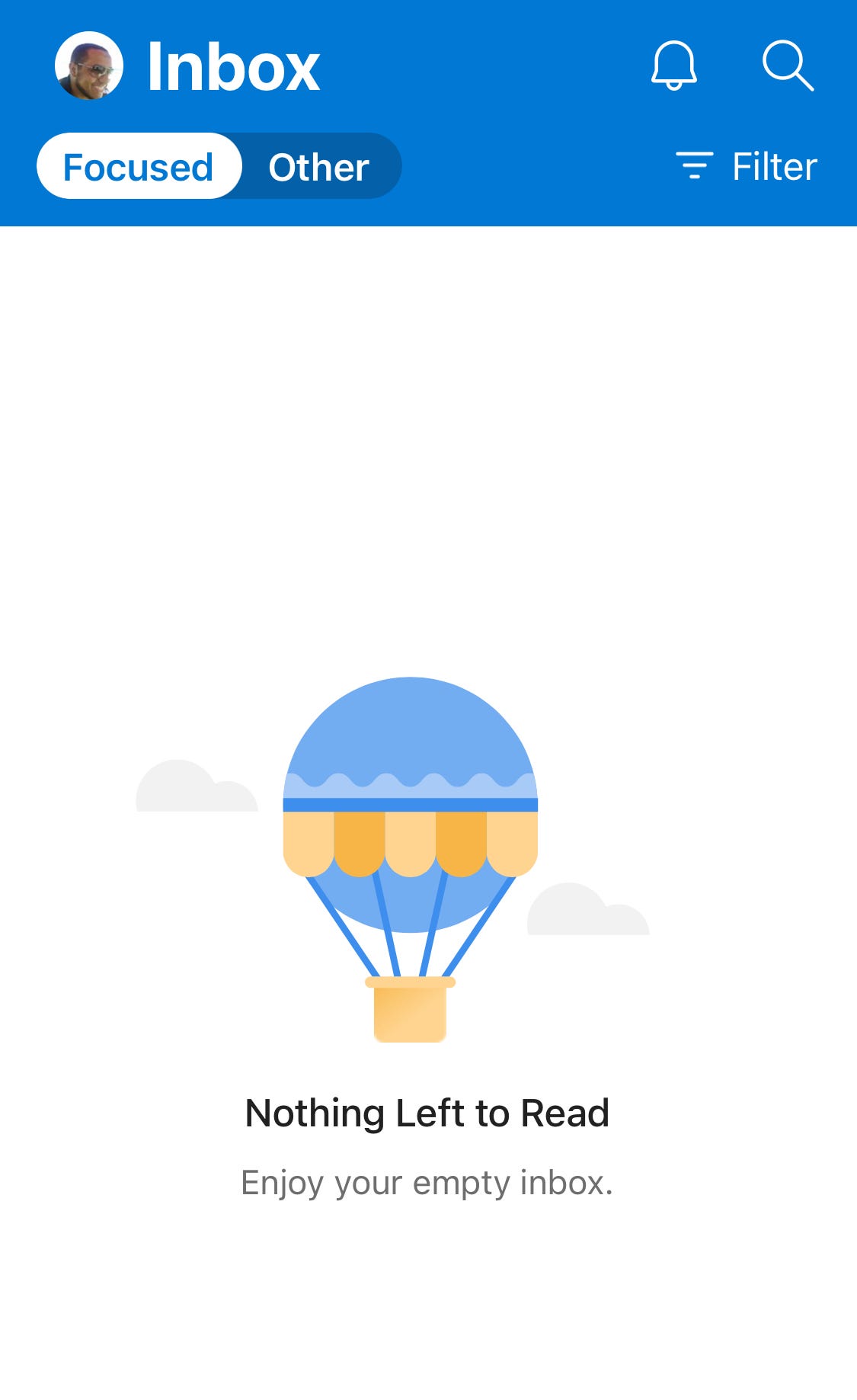The width and height of the screenshot is (857, 1400).
Task: Open the Filter options
Action: click(x=747, y=166)
